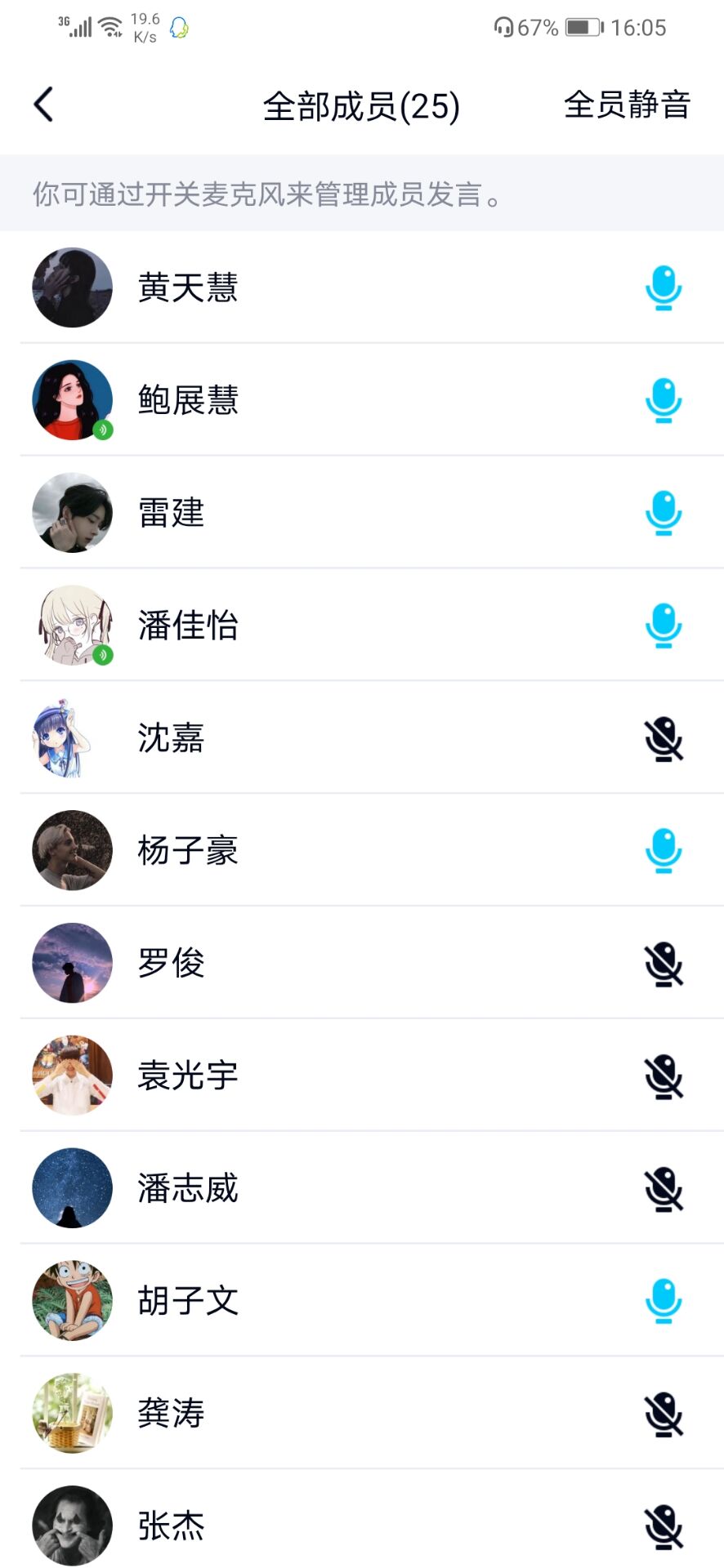Mute 雷建's microphone
This screenshot has width=724, height=1568.
point(664,513)
